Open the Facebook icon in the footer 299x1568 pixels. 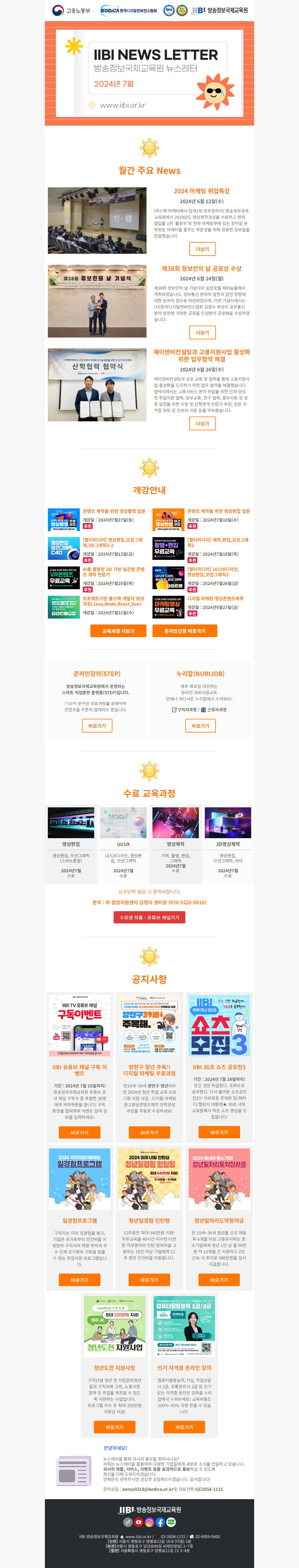(x=161, y=1522)
